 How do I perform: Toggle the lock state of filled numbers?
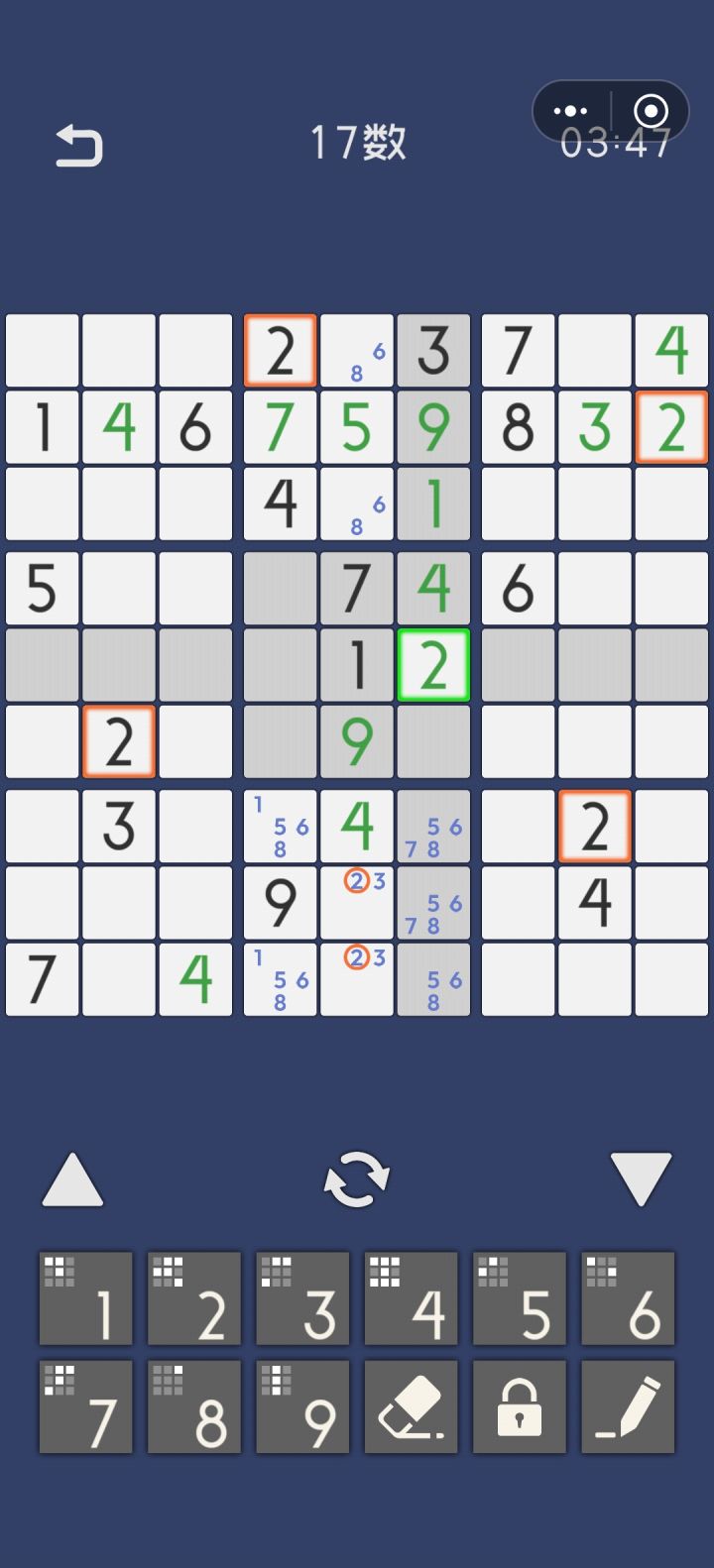coord(519,1406)
